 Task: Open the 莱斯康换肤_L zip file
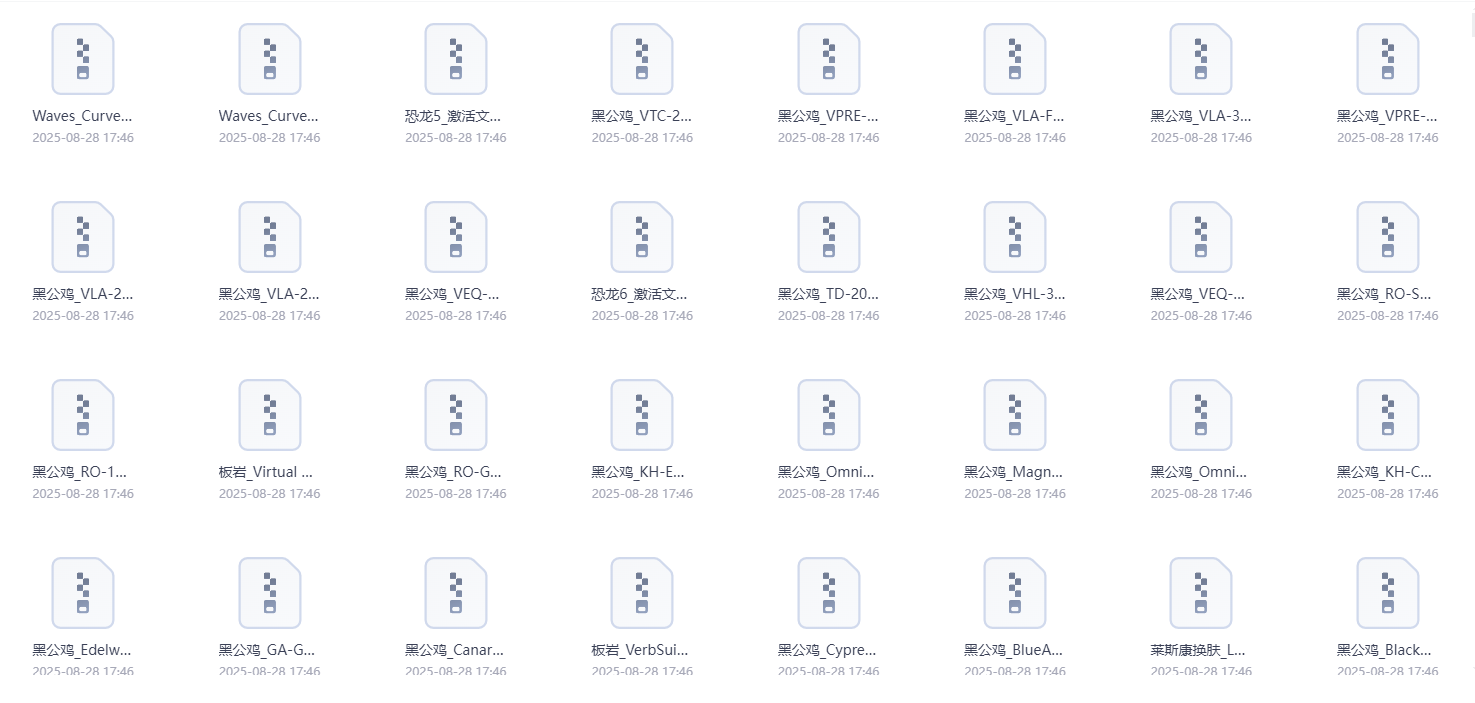pos(1200,593)
